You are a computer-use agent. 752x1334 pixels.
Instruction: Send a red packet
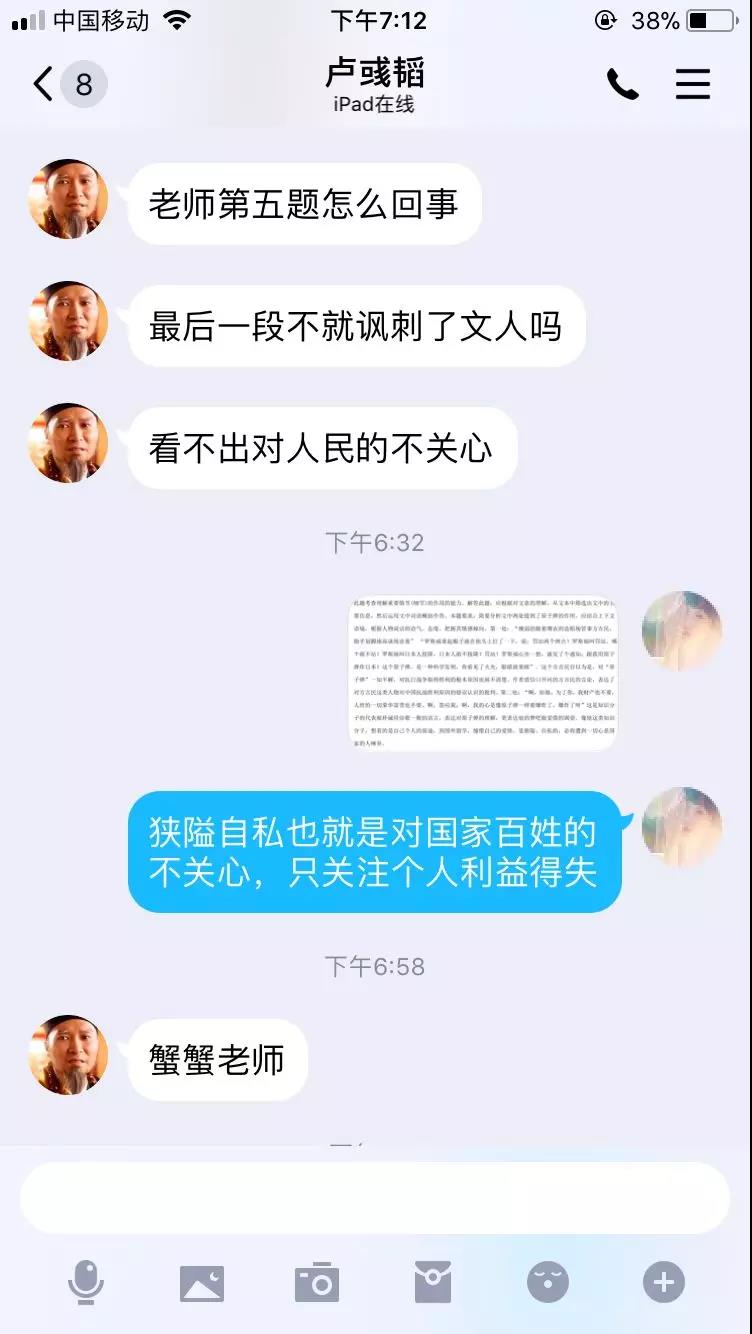(x=433, y=1282)
